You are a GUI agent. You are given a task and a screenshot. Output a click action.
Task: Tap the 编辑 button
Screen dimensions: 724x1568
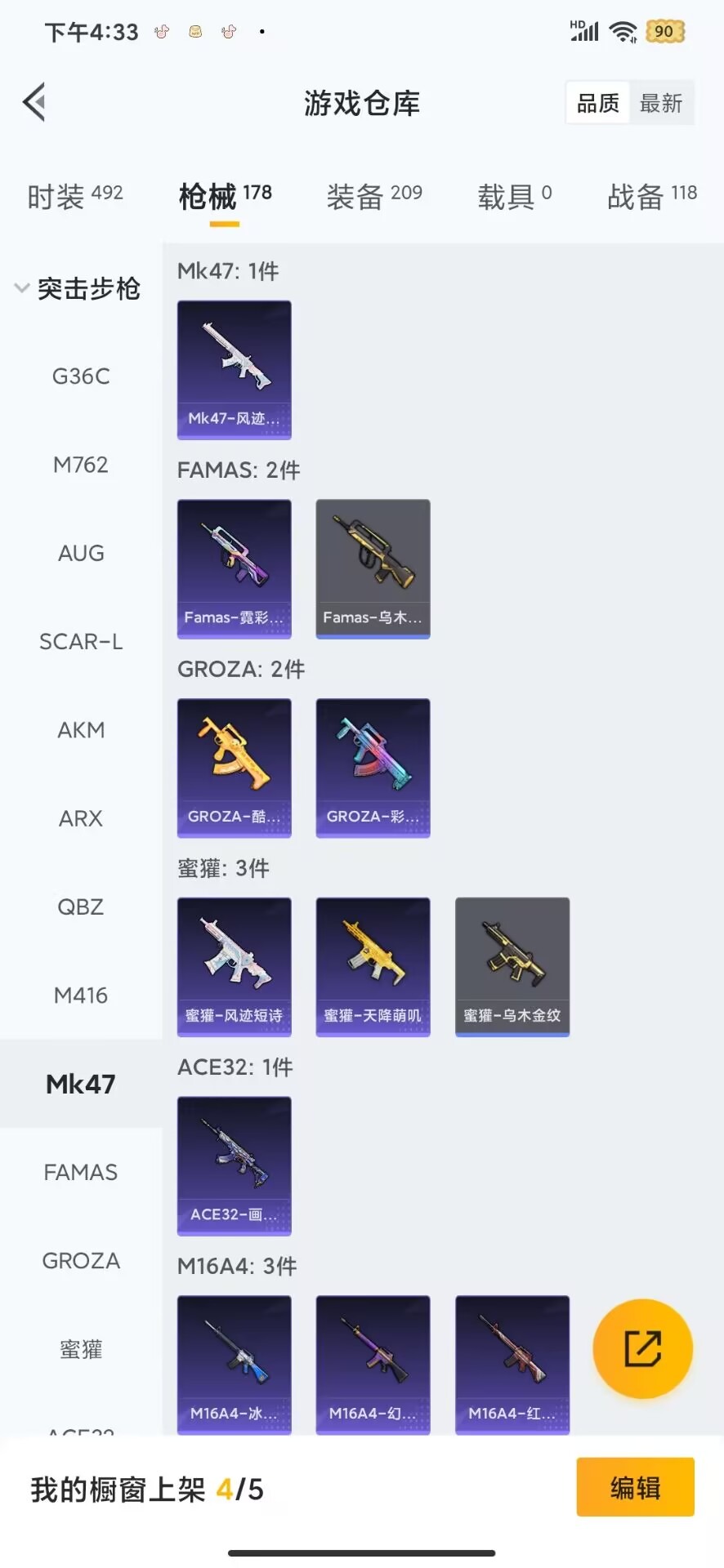(x=635, y=1487)
